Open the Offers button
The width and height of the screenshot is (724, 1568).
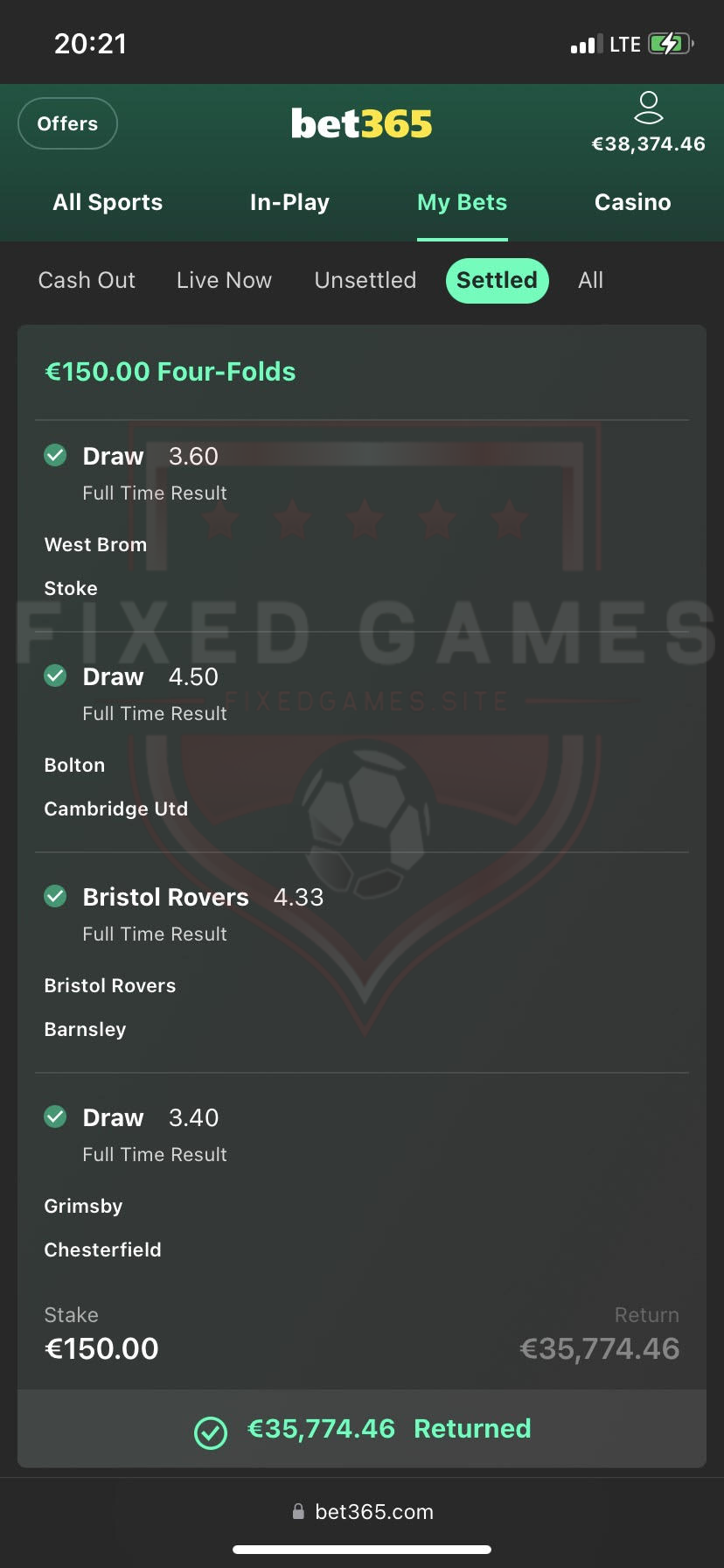[x=67, y=123]
